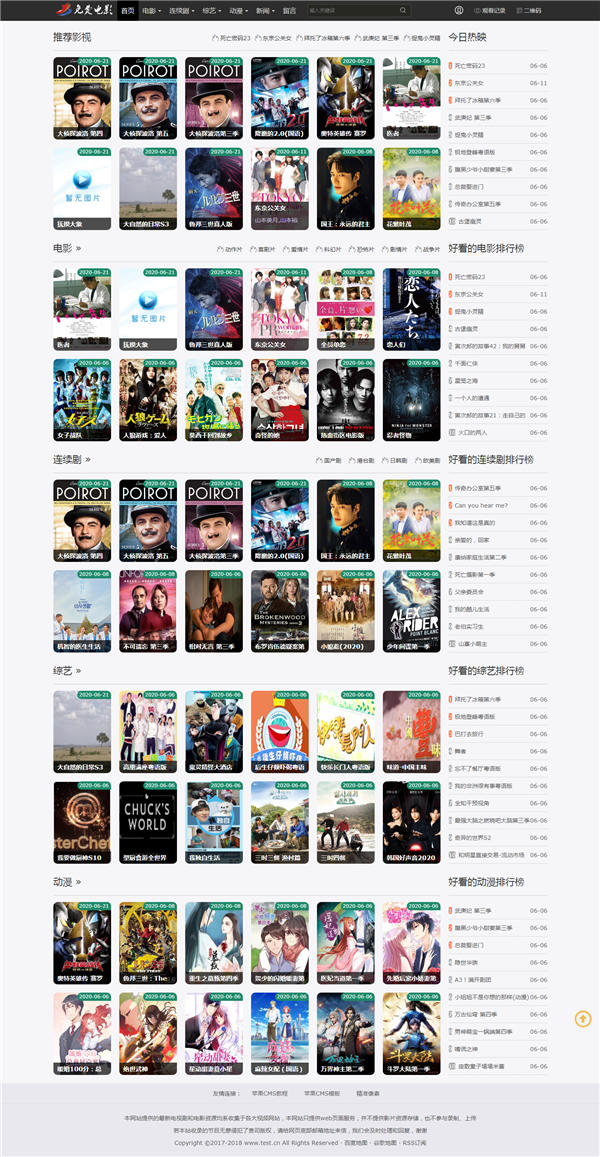The image size is (600, 1157).
Task: Open 韩国好声音2020 variety card
Action: point(411,822)
